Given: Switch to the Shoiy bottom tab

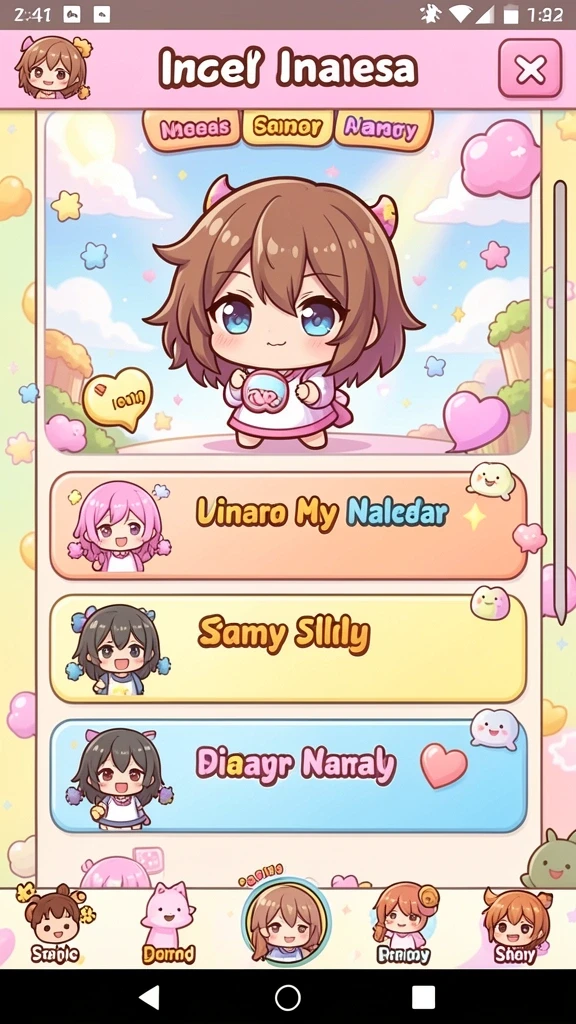Looking at the screenshot, I should [515, 926].
